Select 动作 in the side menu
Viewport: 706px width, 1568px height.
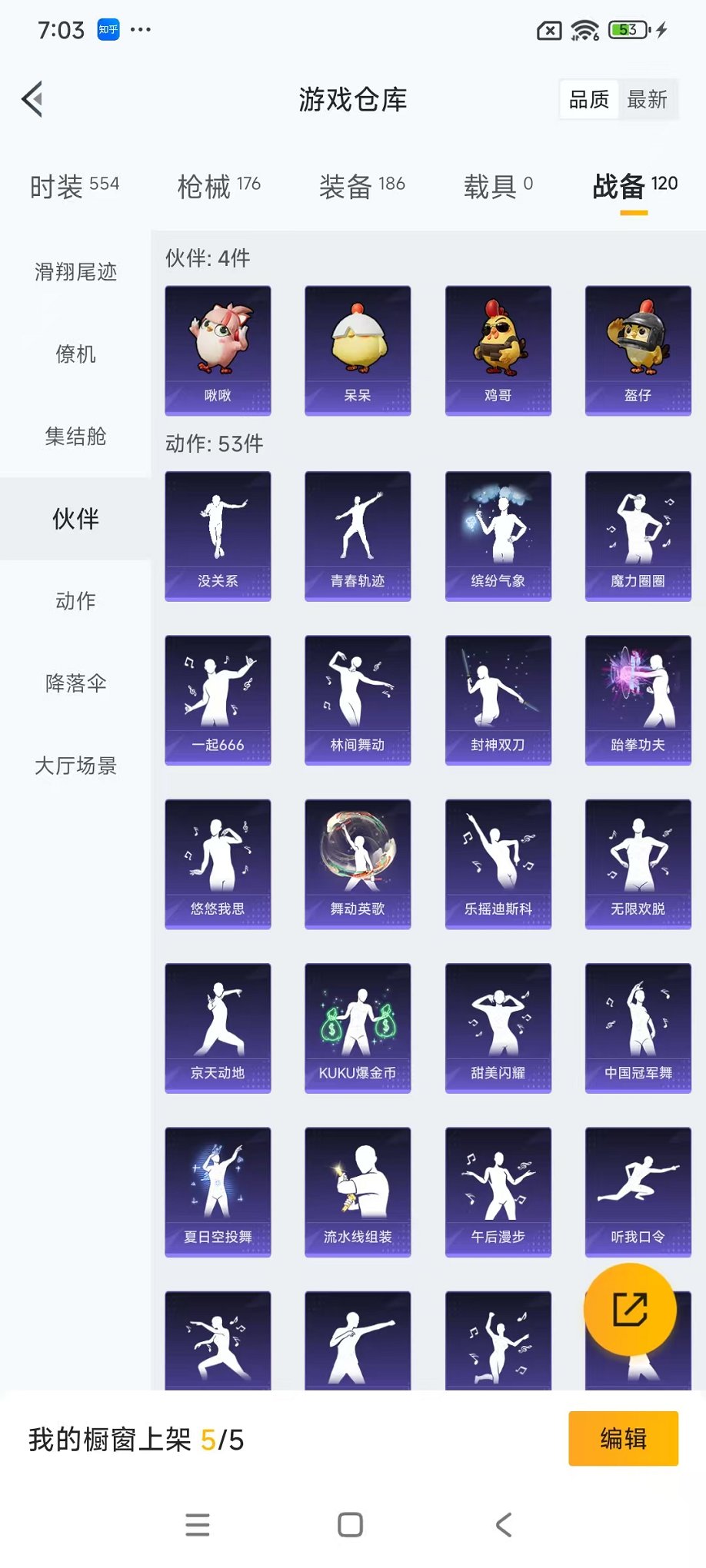[x=75, y=601]
